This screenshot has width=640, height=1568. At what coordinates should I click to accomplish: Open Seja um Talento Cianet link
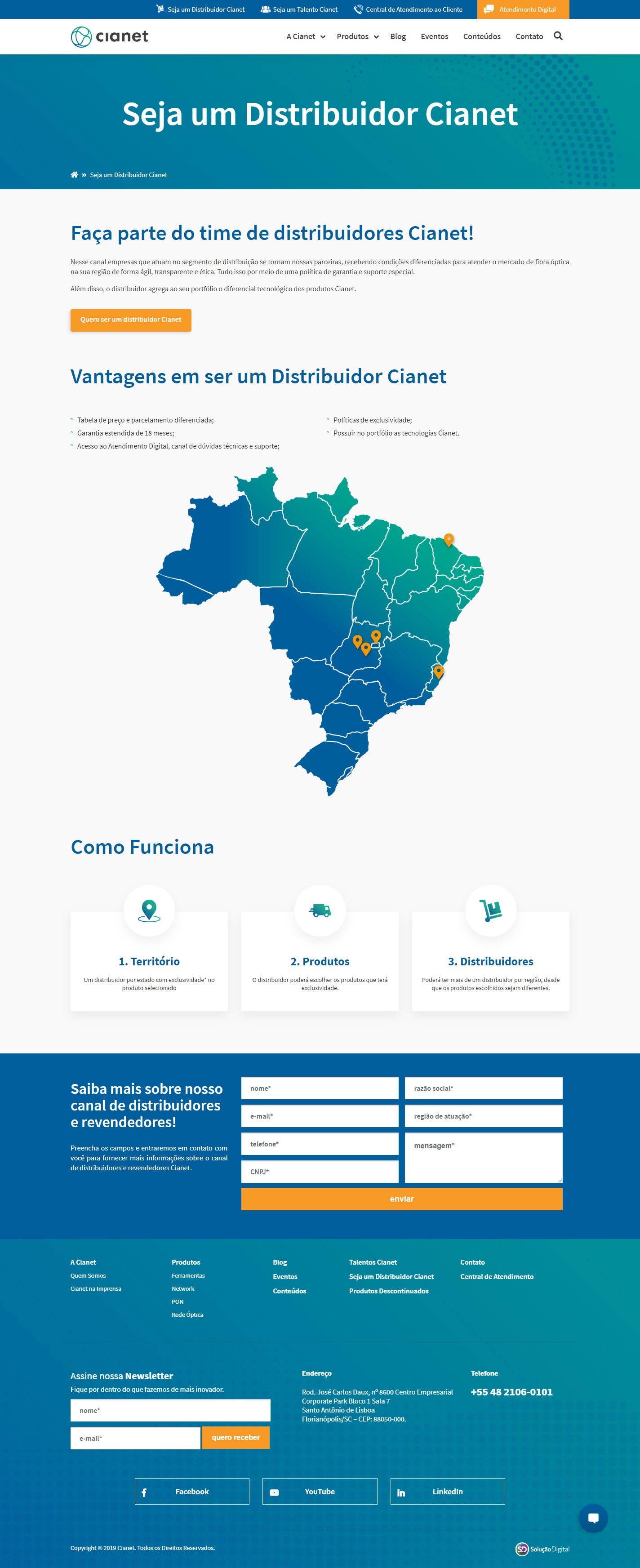click(299, 9)
